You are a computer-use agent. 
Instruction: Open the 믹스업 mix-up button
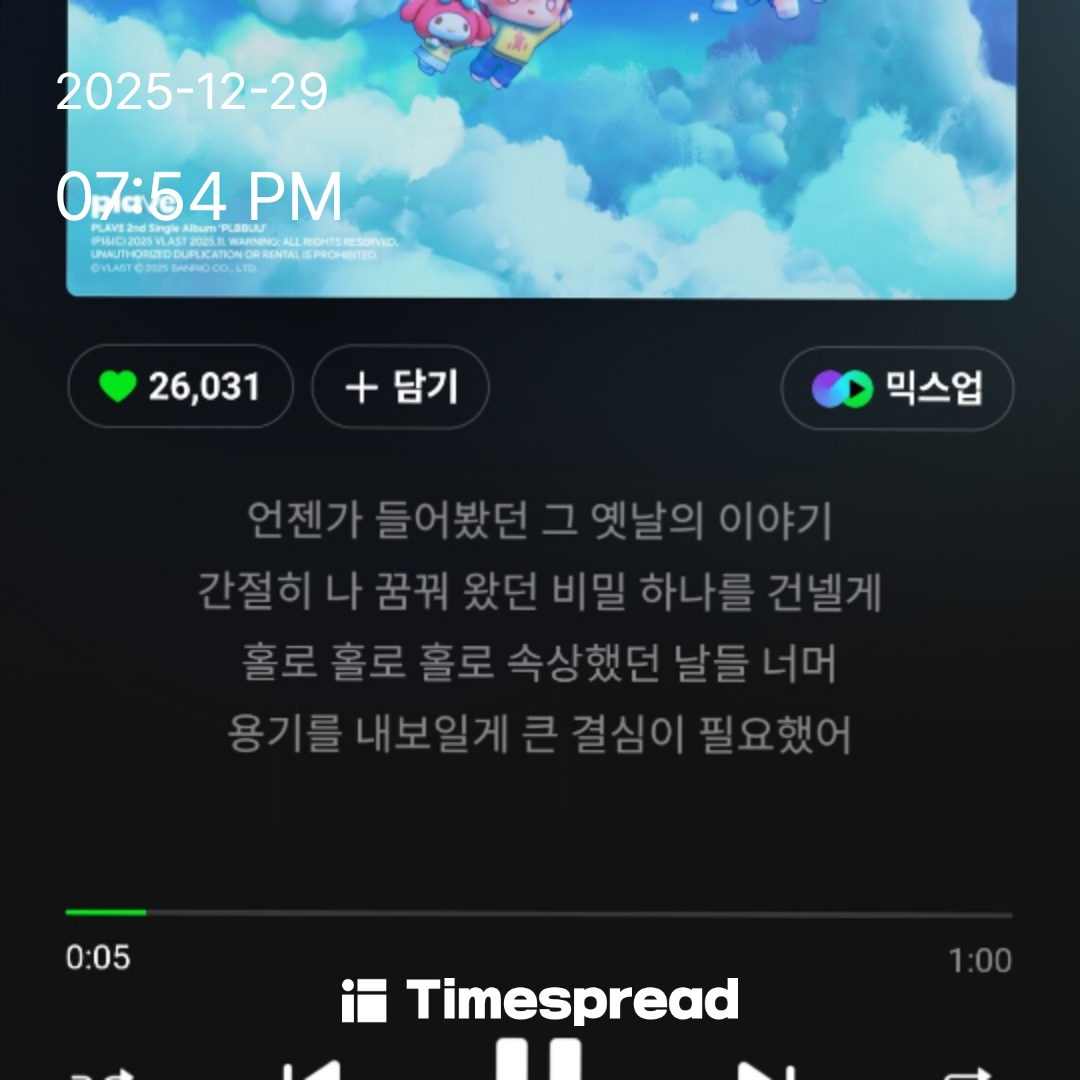coord(897,389)
